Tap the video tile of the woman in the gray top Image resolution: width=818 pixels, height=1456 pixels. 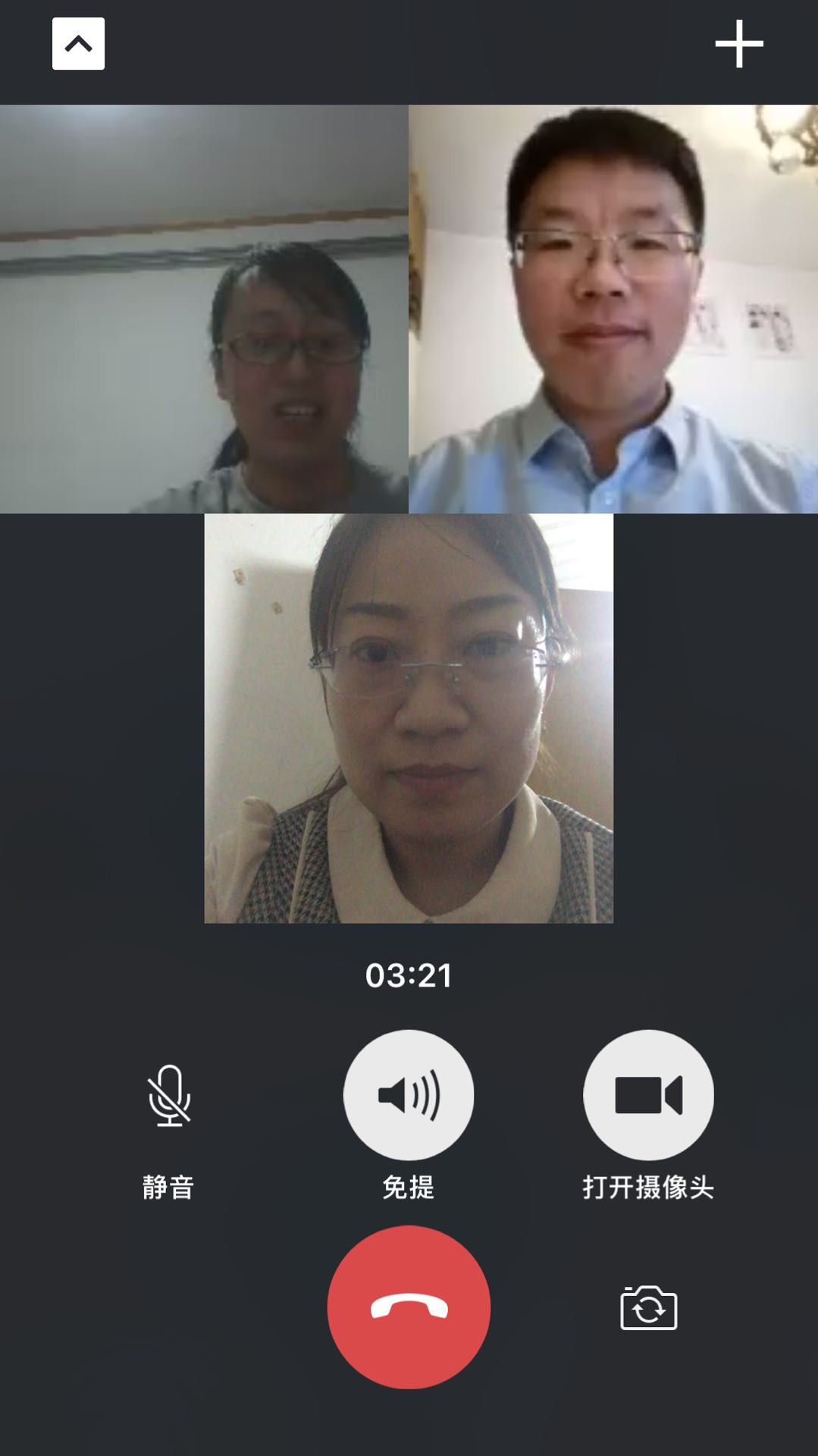click(204, 309)
